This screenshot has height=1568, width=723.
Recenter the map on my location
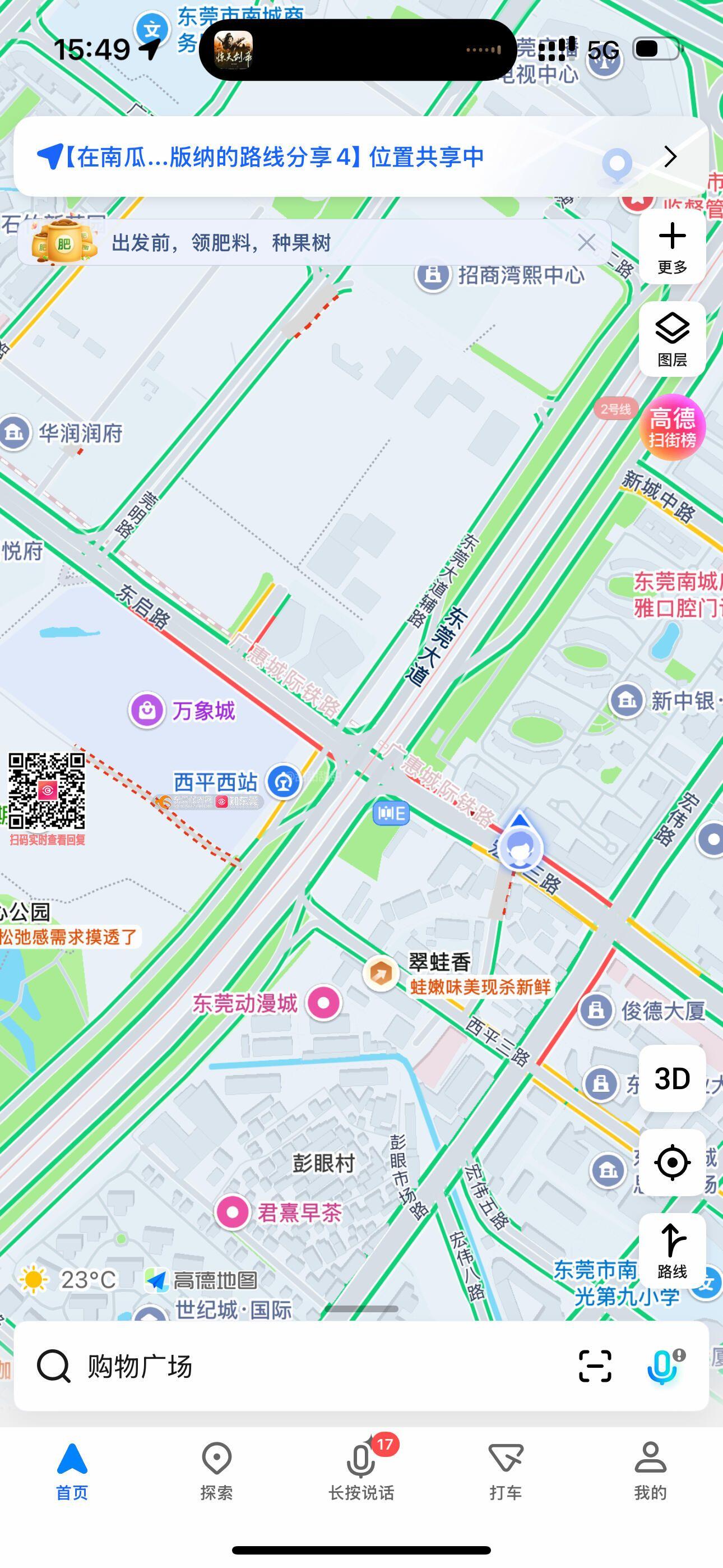pos(672,1163)
